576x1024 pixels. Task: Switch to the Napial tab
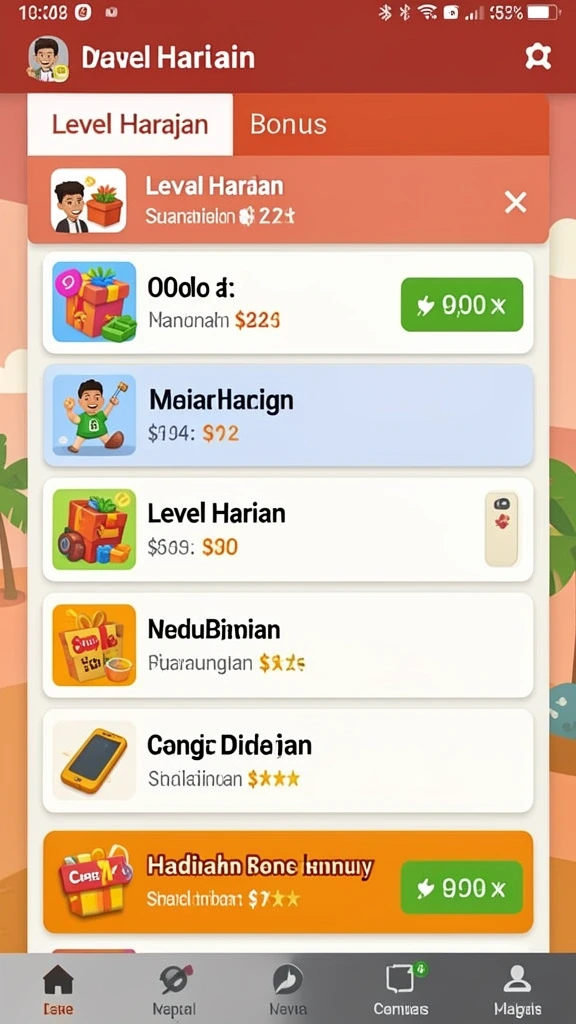pyautogui.click(x=174, y=989)
